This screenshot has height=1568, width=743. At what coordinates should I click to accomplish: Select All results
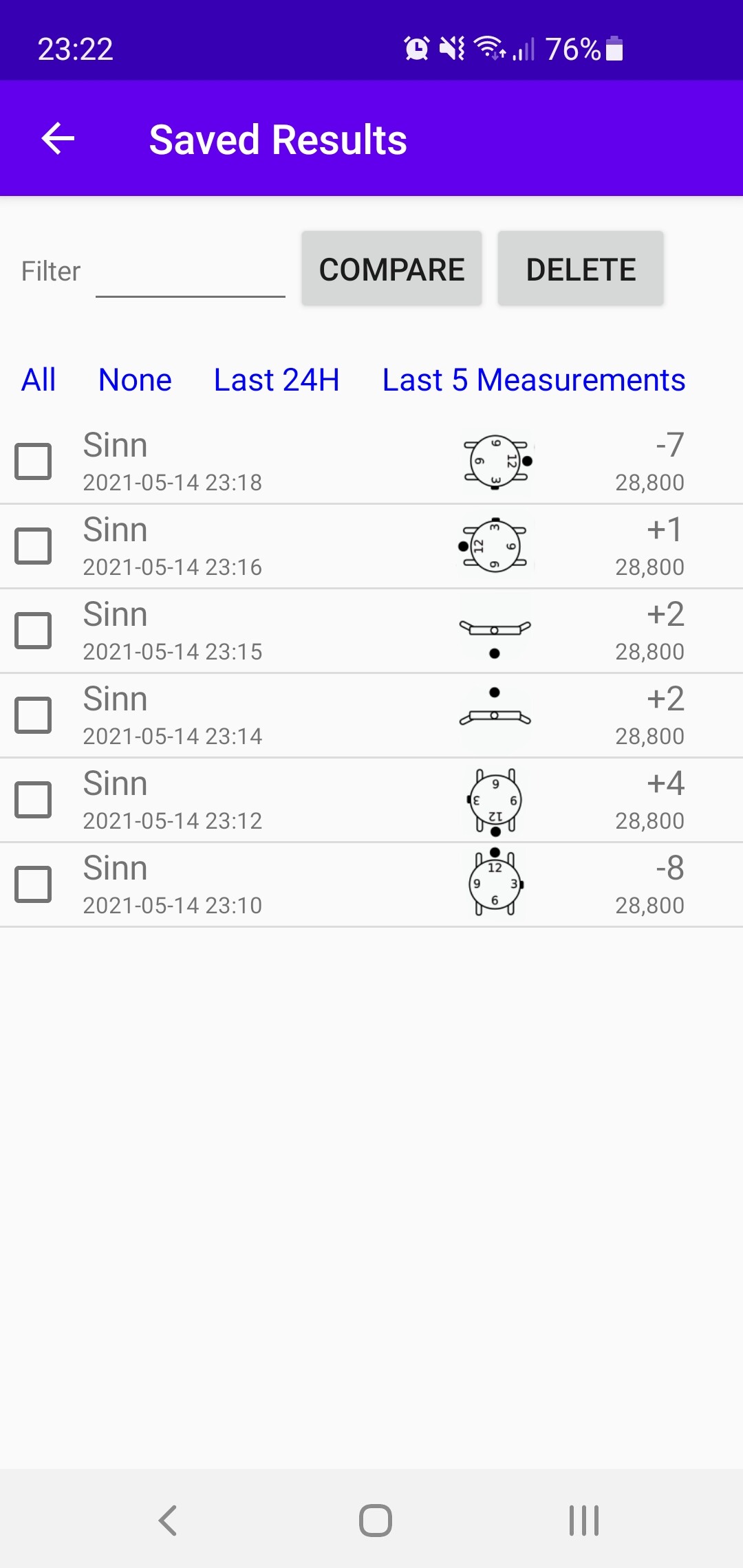tap(39, 380)
